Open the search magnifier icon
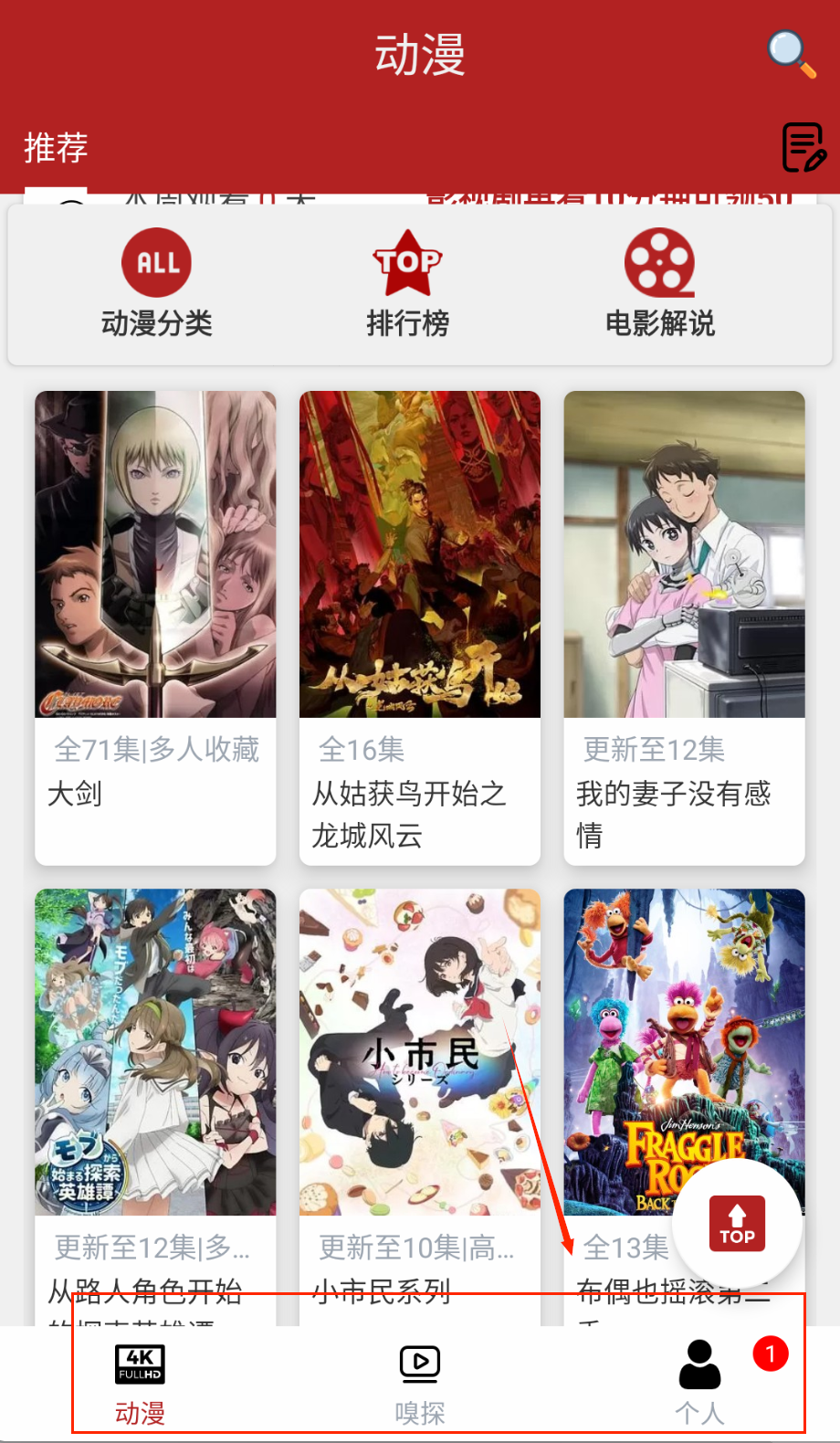Screen dimensions: 840x1443 point(791,53)
